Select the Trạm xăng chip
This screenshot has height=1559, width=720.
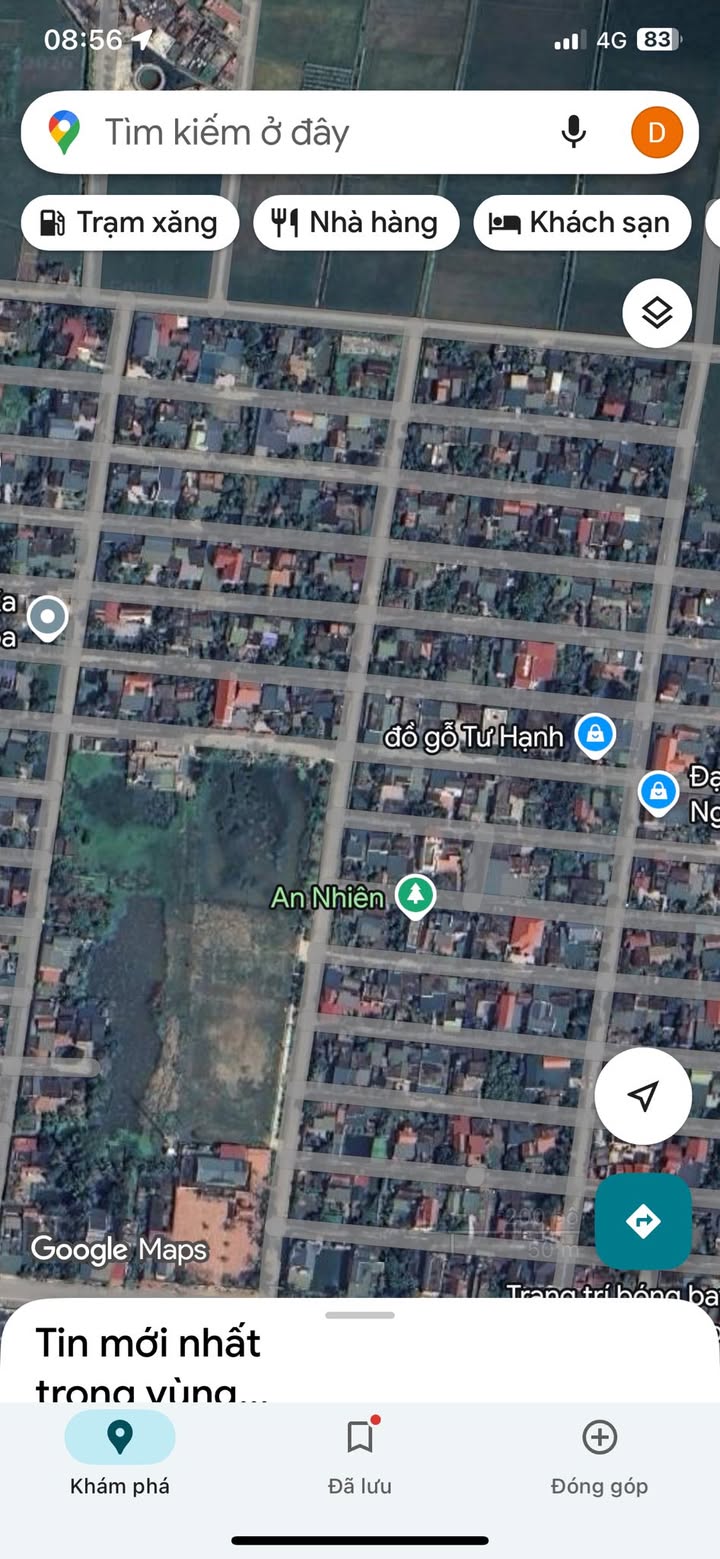click(130, 222)
